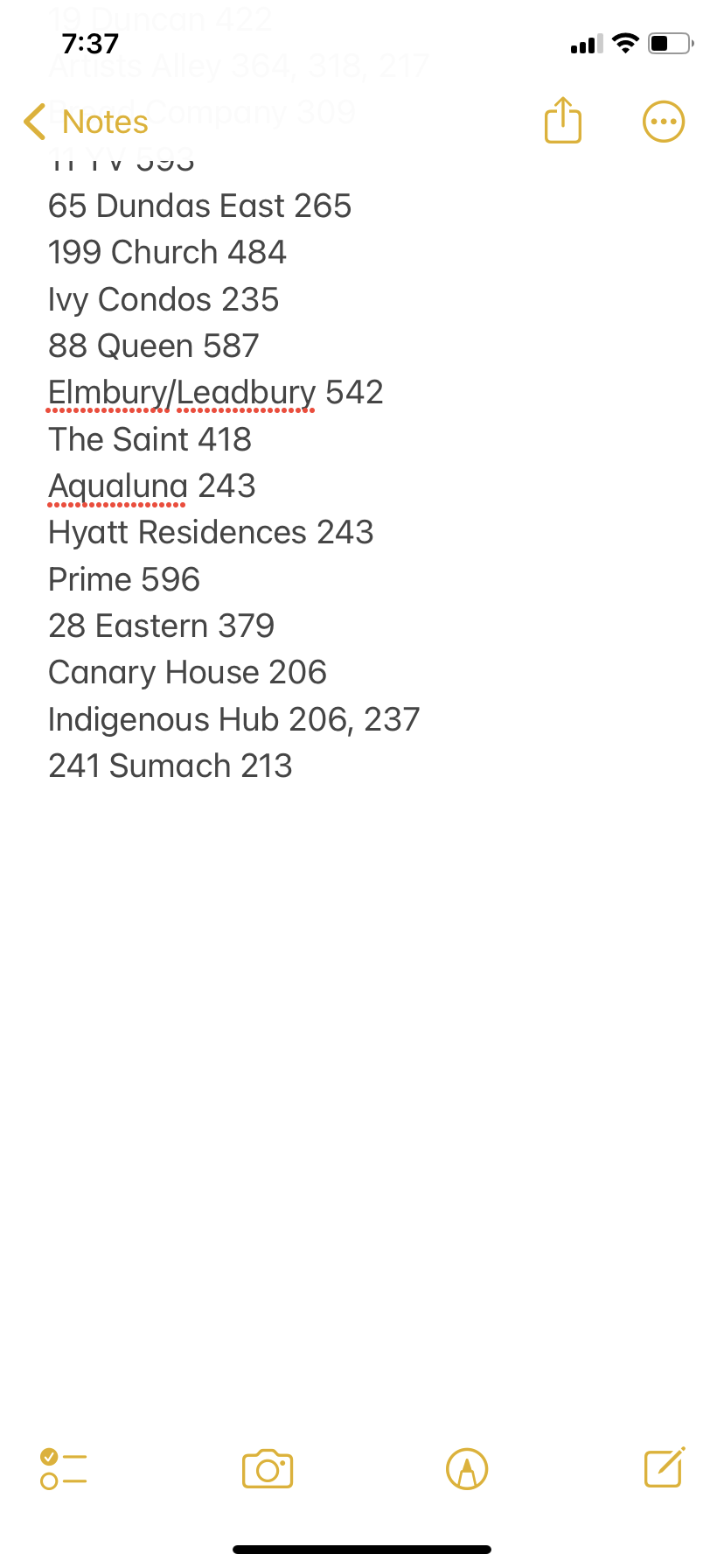Tap the line reading 88 Queen 587

pos(153,346)
